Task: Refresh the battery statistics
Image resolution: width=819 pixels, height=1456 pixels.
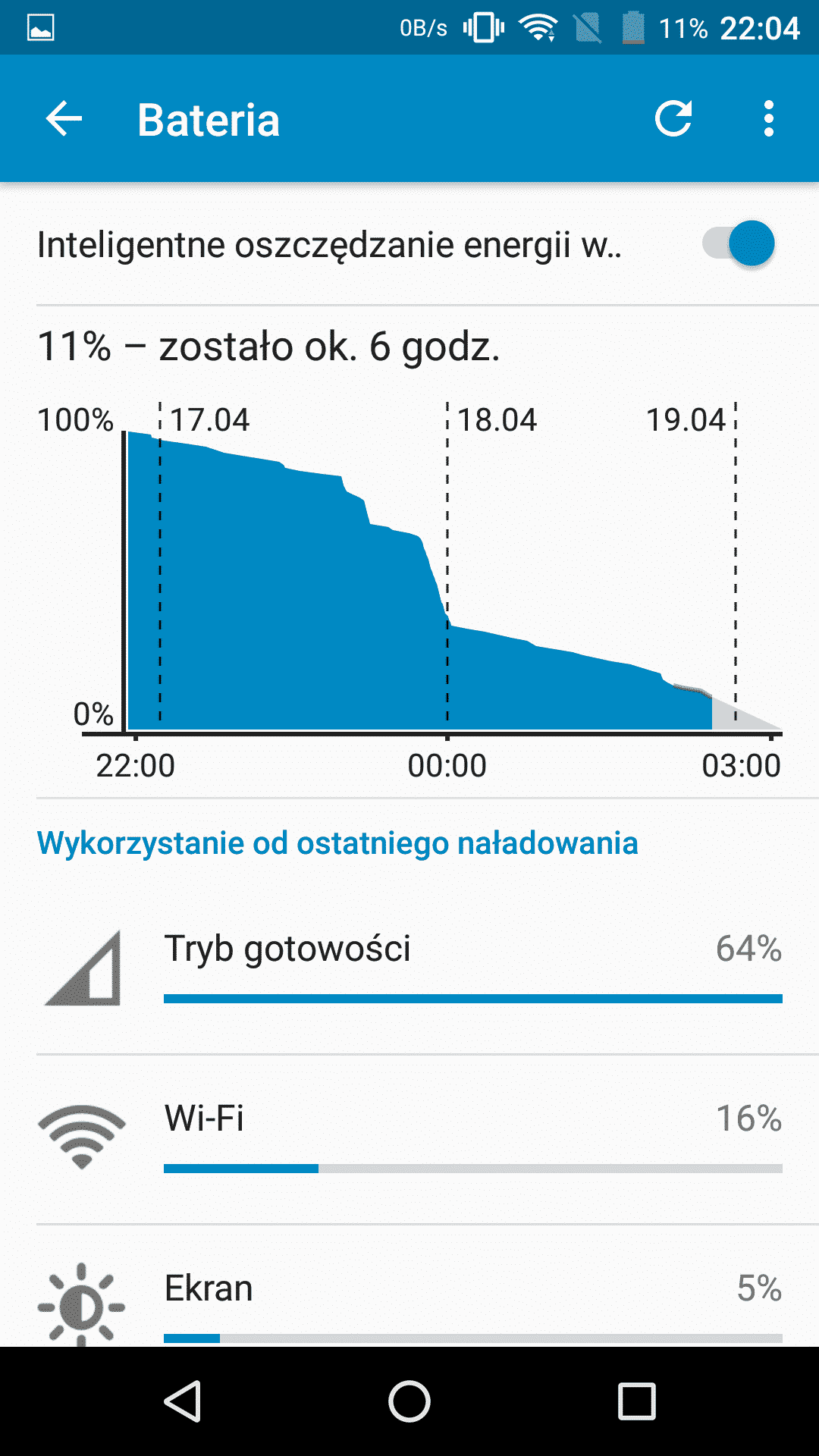Action: click(673, 119)
